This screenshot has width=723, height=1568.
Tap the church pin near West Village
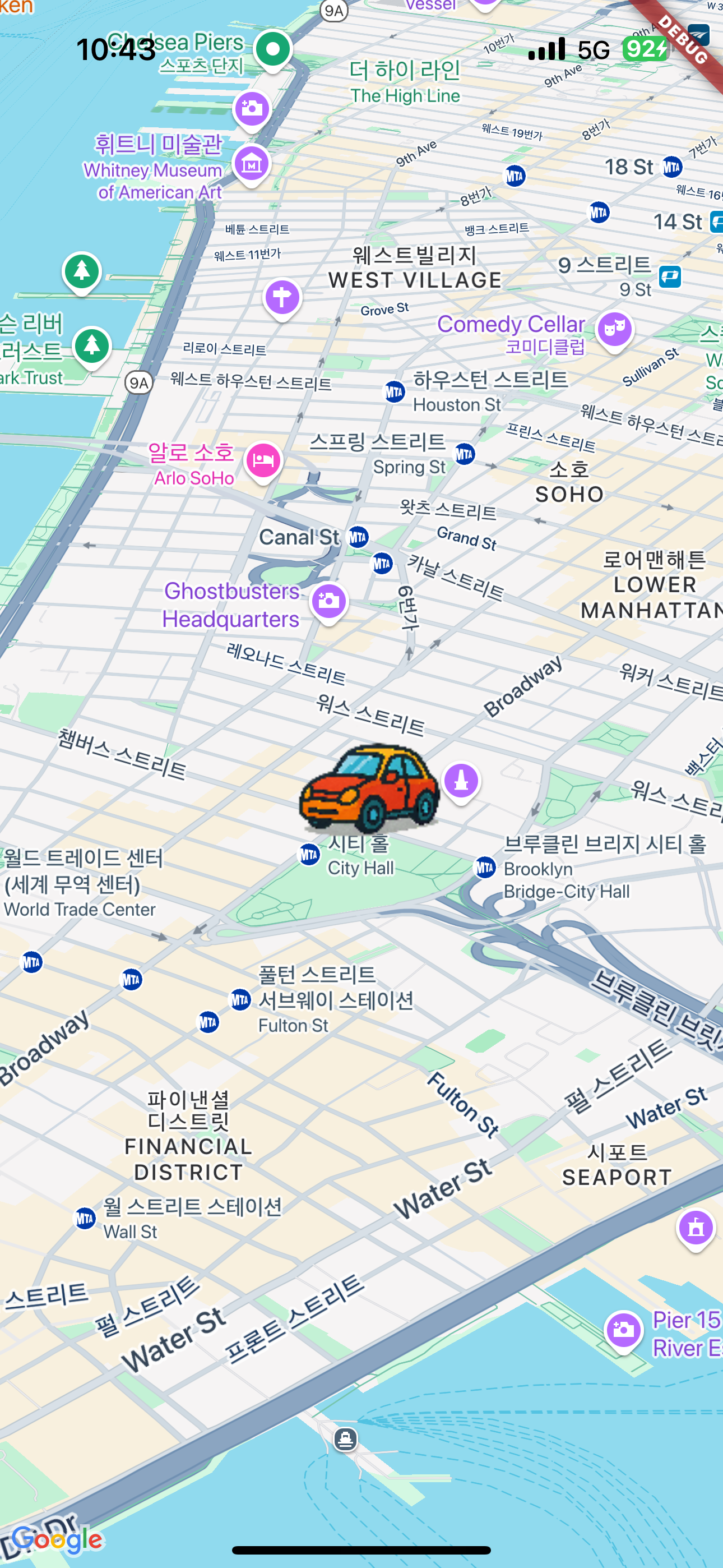click(x=282, y=298)
